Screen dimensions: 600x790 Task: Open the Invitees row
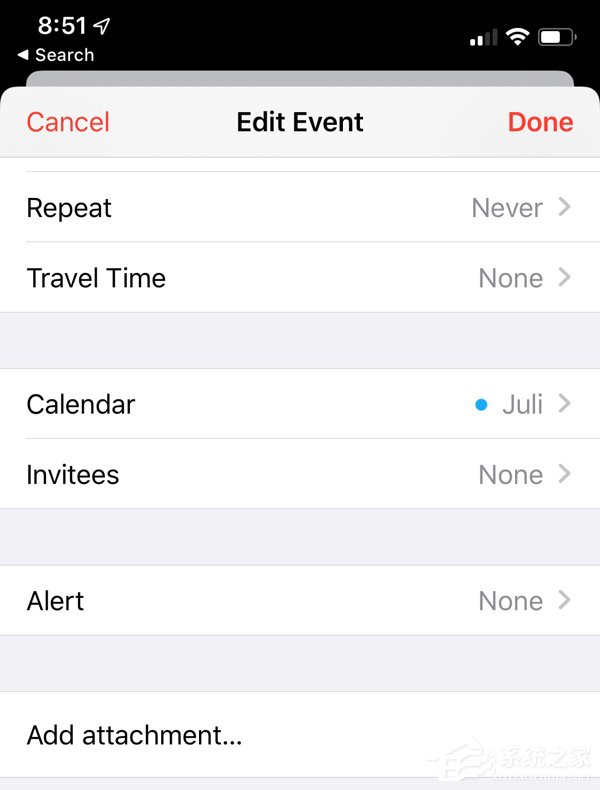(300, 474)
